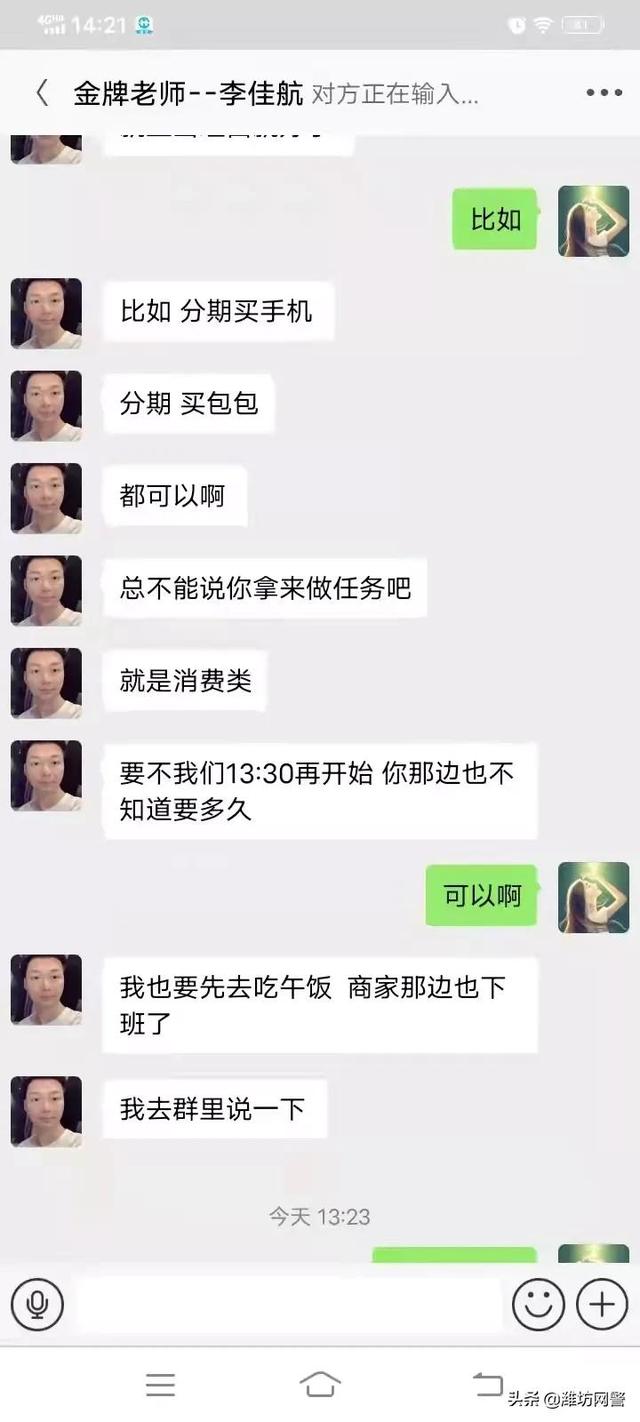The image size is (640, 1422).
Task: Switch to voice message input
Action: pyautogui.click(x=38, y=1304)
